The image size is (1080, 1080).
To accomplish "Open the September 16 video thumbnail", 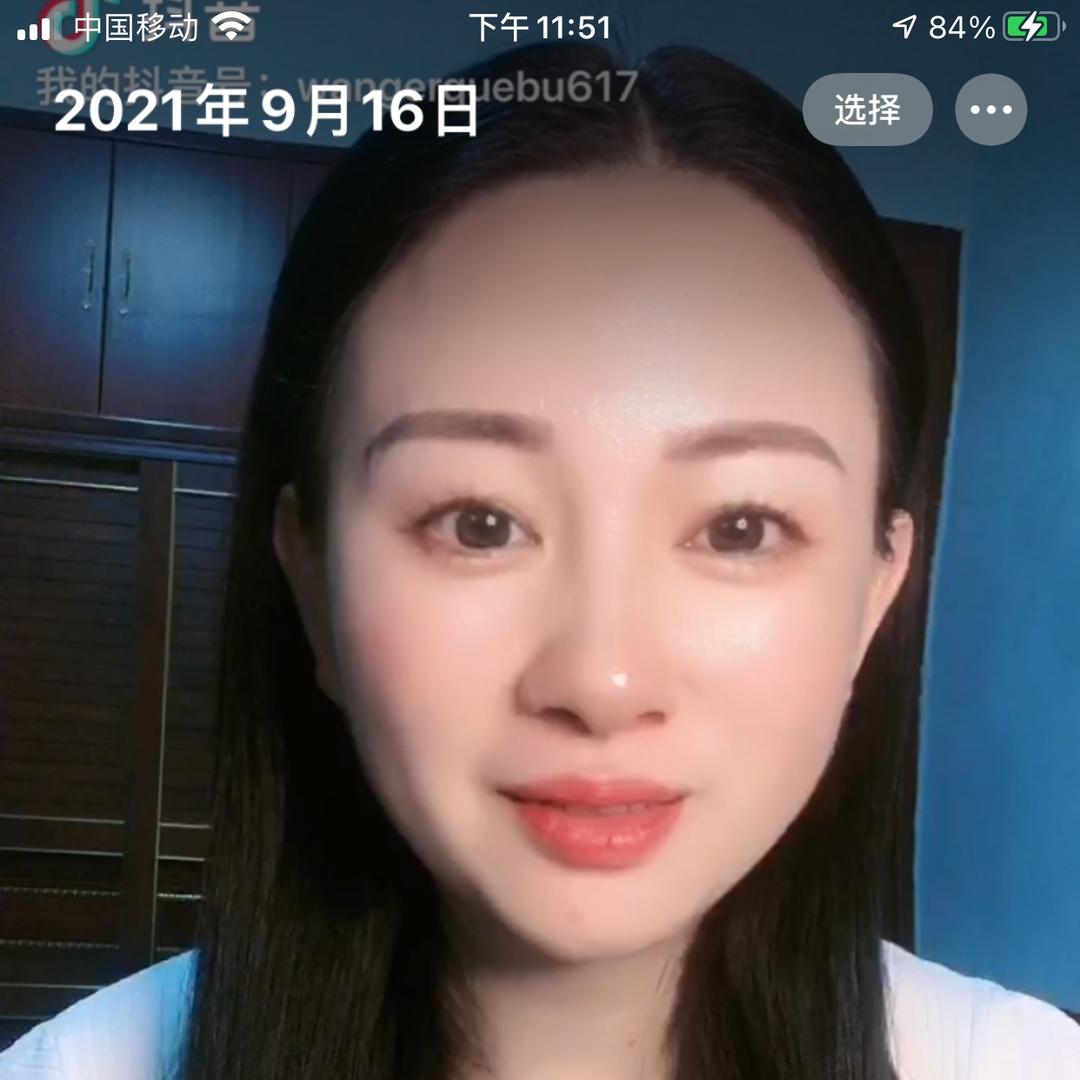I will point(540,600).
